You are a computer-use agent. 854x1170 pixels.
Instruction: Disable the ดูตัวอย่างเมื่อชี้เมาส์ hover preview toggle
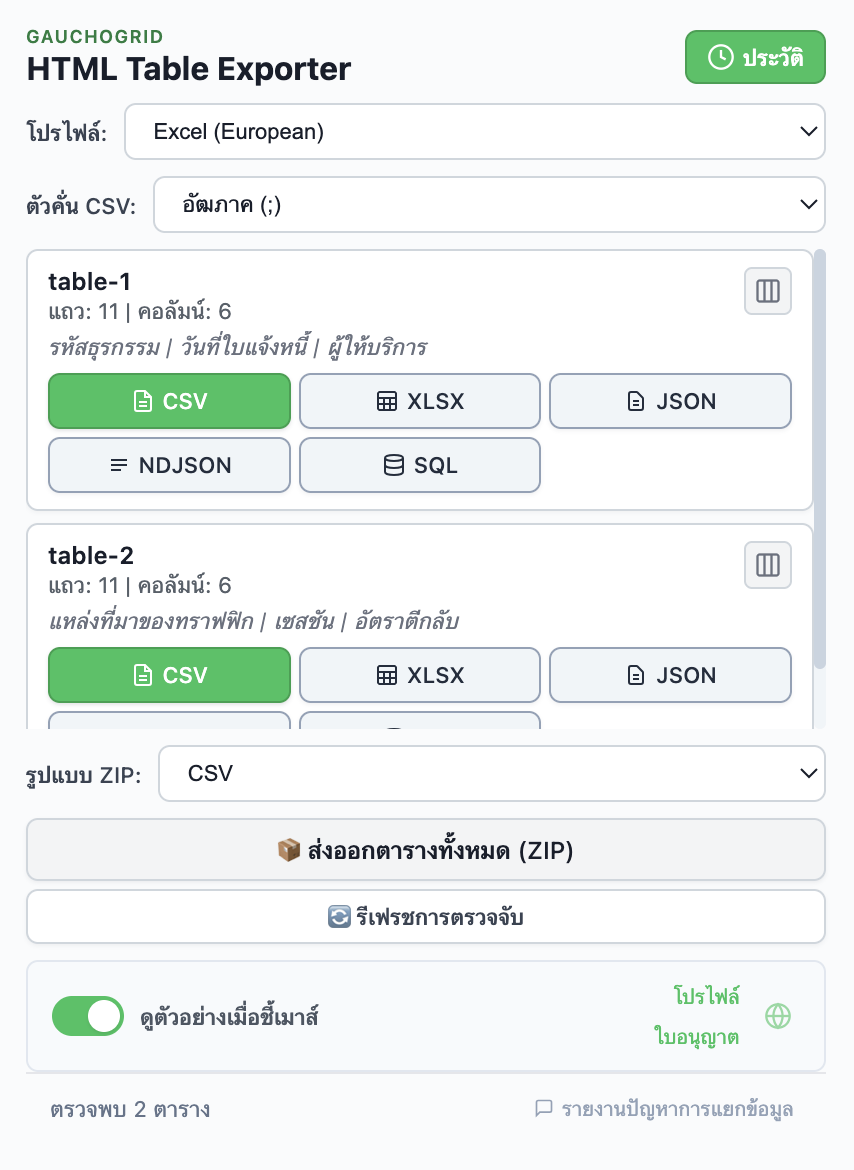click(87, 1016)
